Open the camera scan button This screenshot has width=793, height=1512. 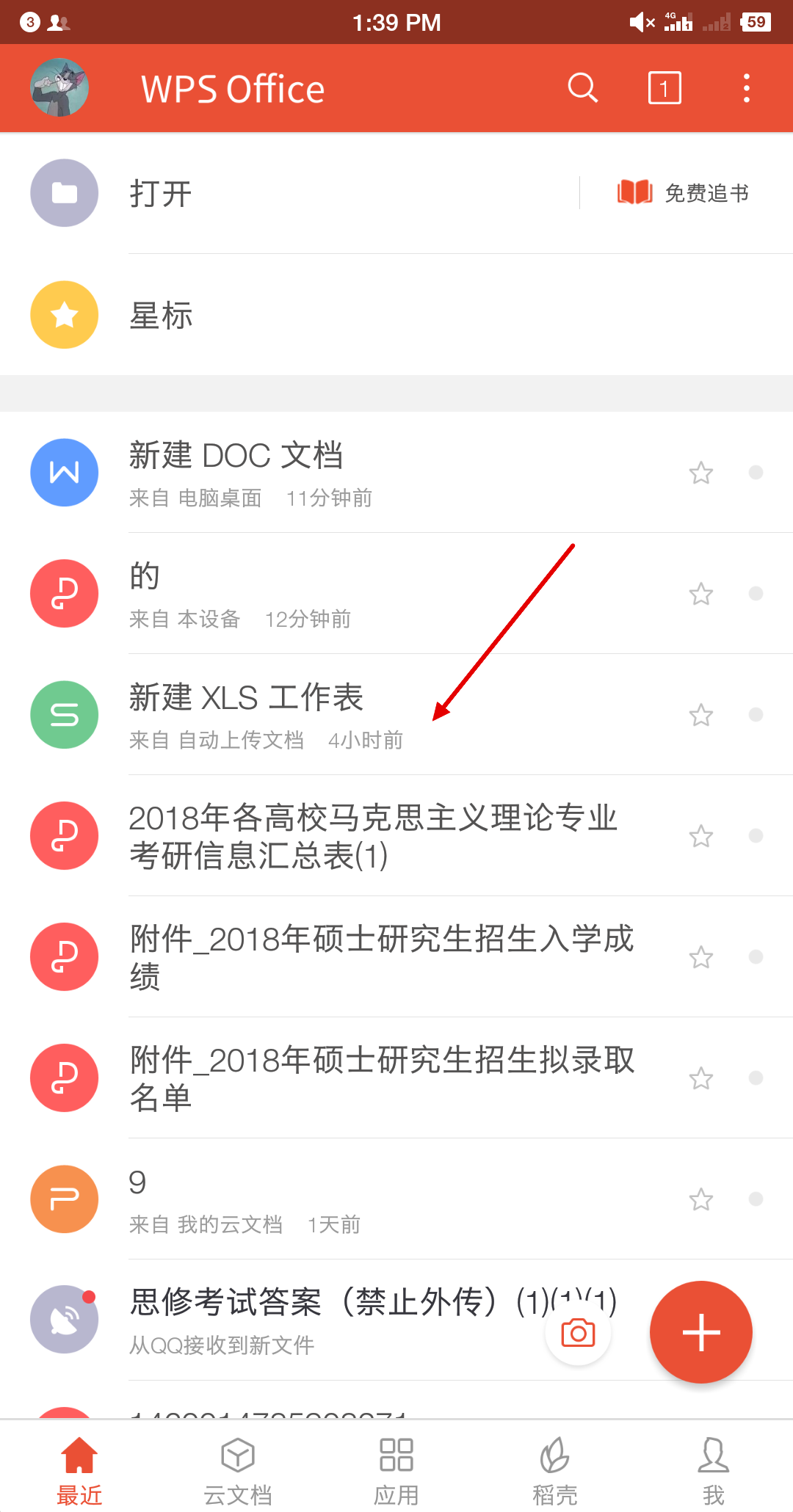[578, 1332]
